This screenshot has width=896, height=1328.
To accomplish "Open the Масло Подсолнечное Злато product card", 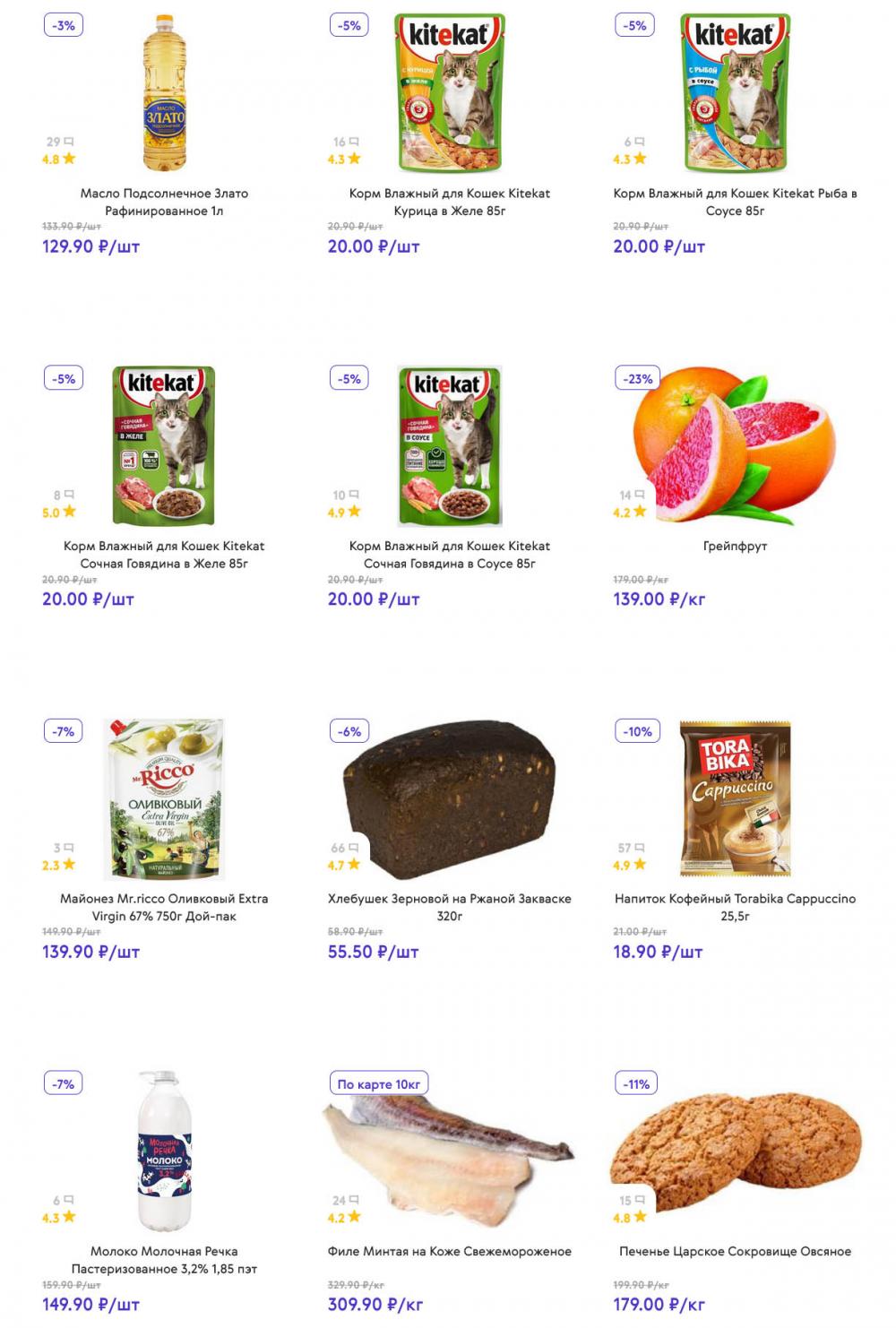I will click(164, 202).
